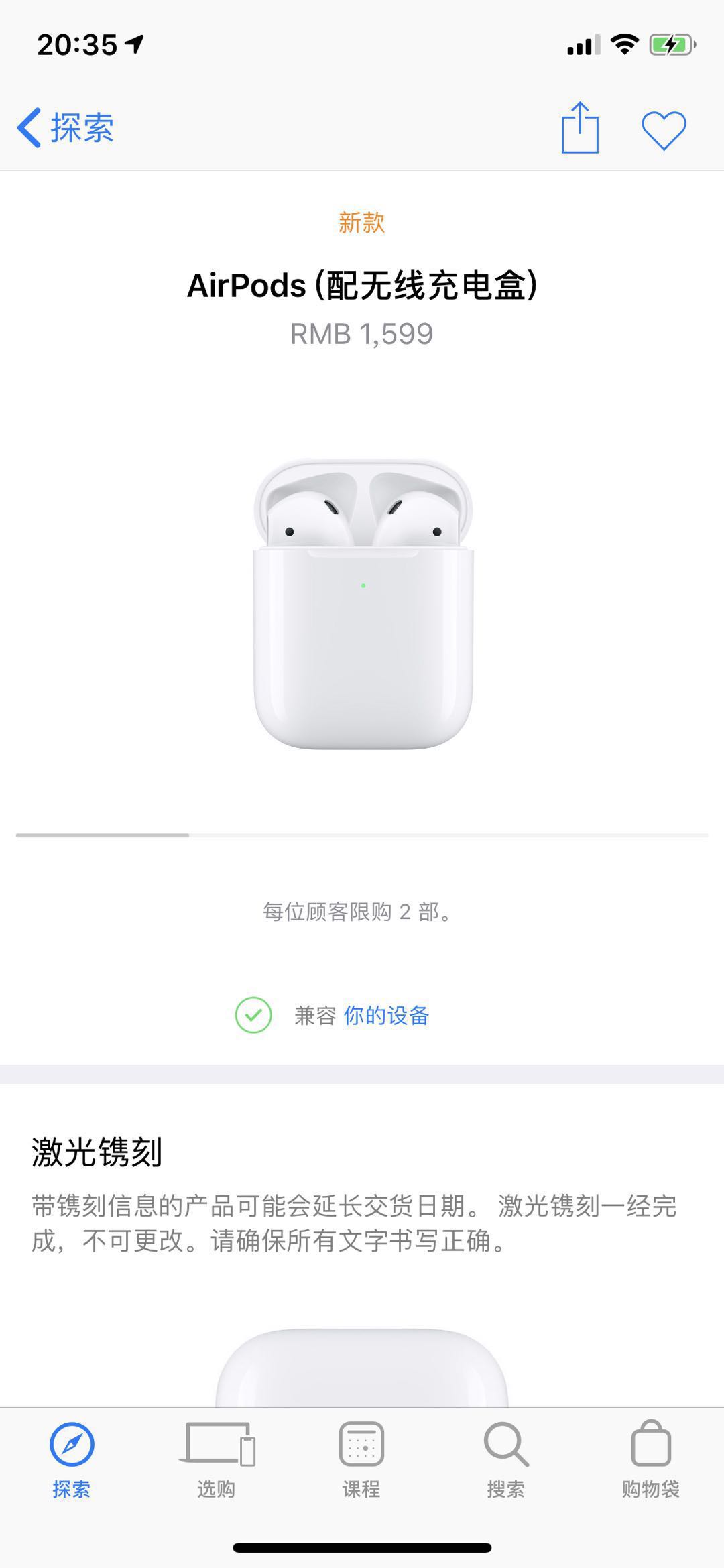
Task: Add AirPods to favorites with the heart
Action: [664, 129]
